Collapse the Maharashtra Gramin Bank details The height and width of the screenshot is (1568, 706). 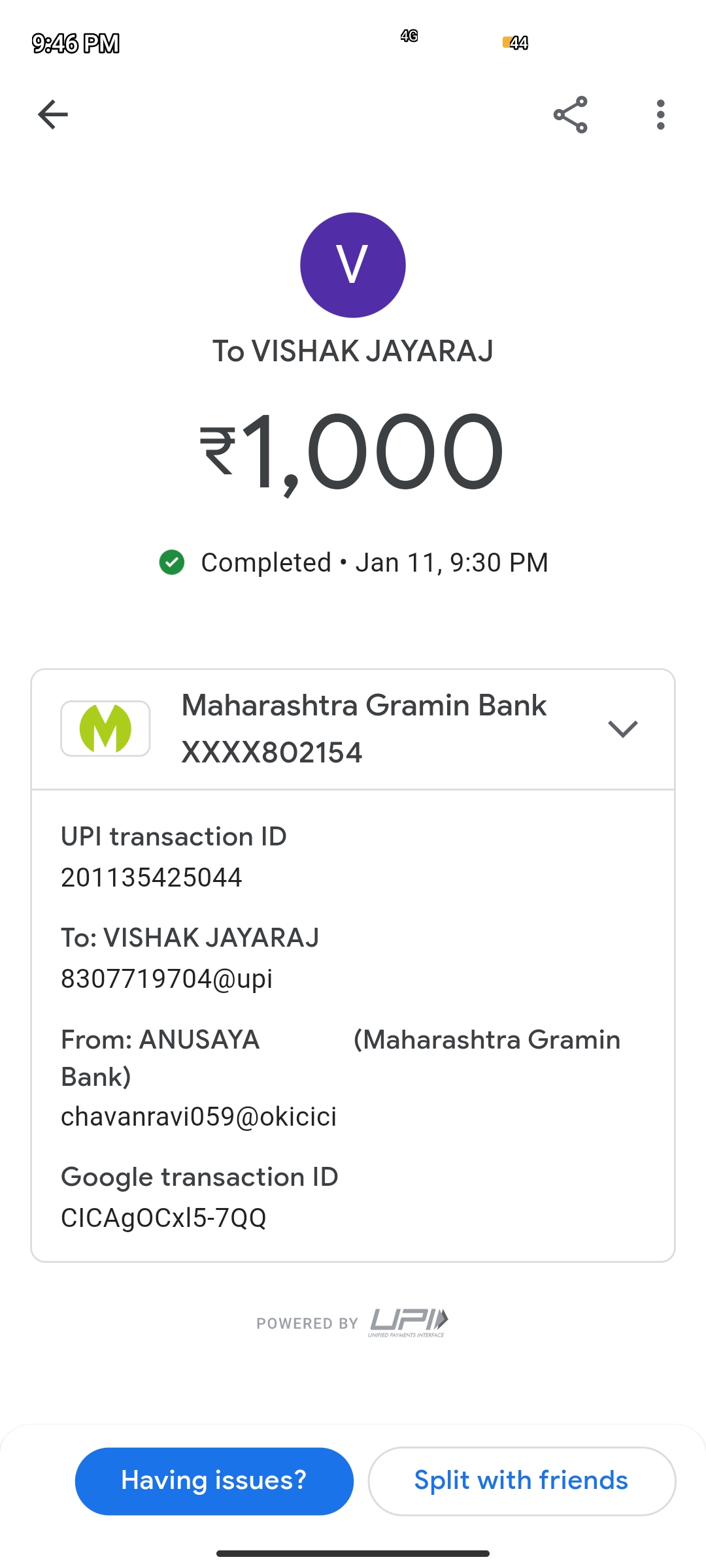[x=622, y=728]
